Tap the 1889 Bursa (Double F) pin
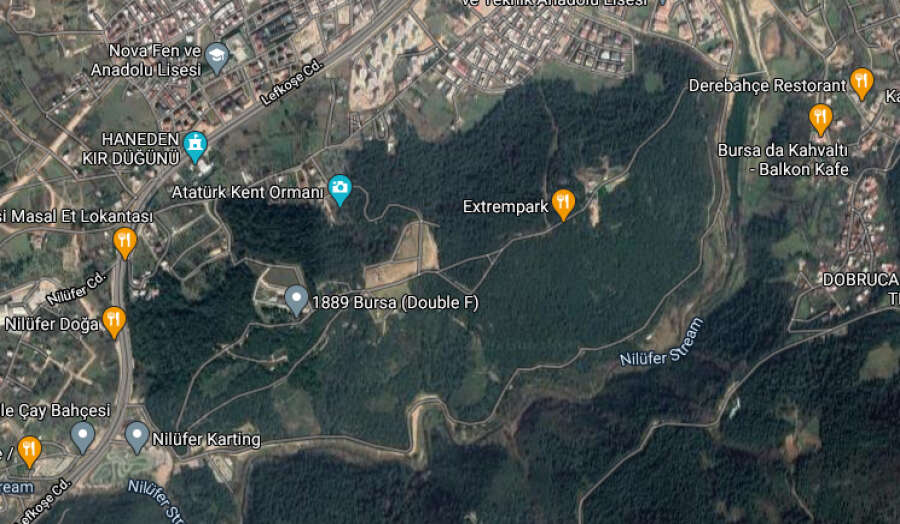This screenshot has width=900, height=524. coord(296,299)
